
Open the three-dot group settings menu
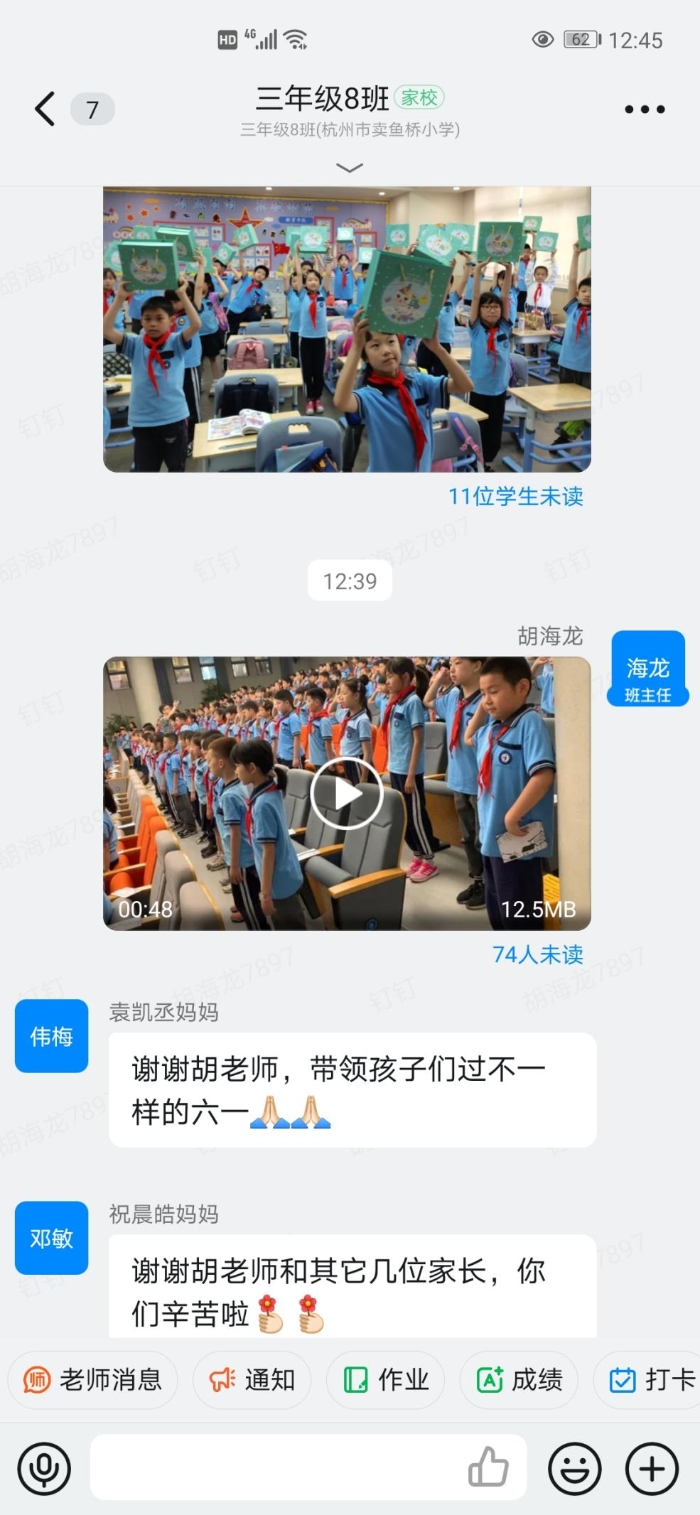point(644,110)
